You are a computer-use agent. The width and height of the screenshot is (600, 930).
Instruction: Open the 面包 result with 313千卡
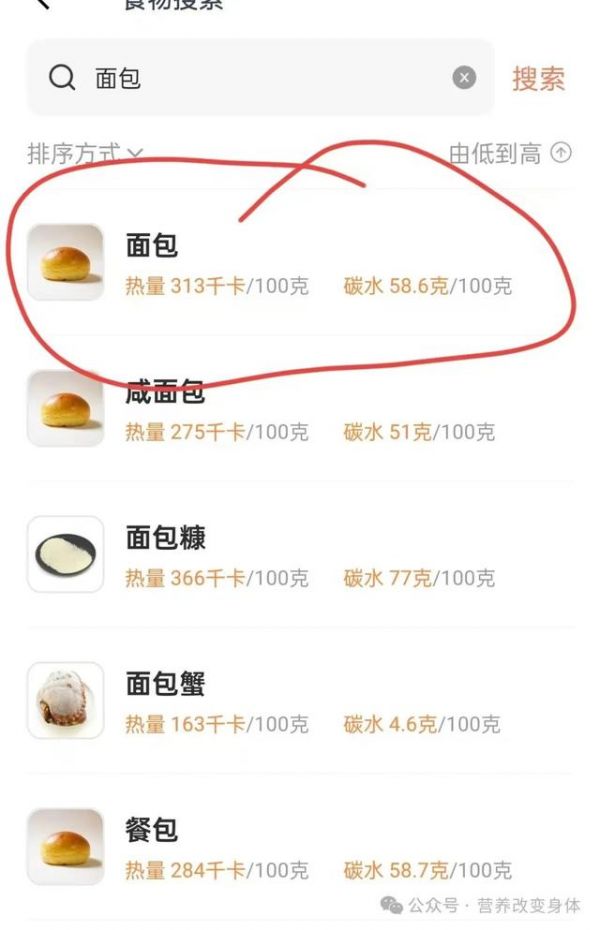click(x=300, y=263)
